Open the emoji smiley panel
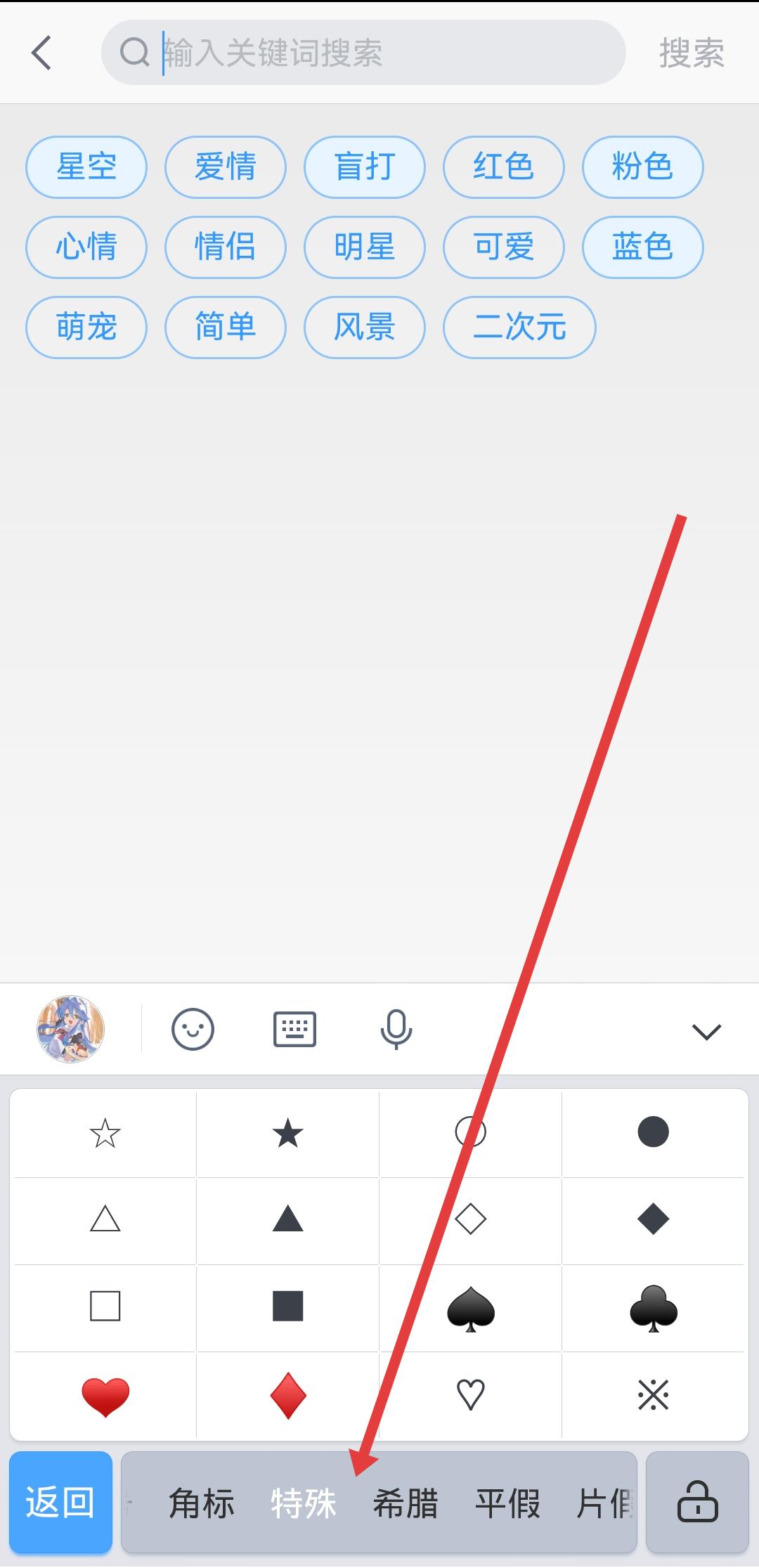759x1568 pixels. click(x=193, y=1030)
